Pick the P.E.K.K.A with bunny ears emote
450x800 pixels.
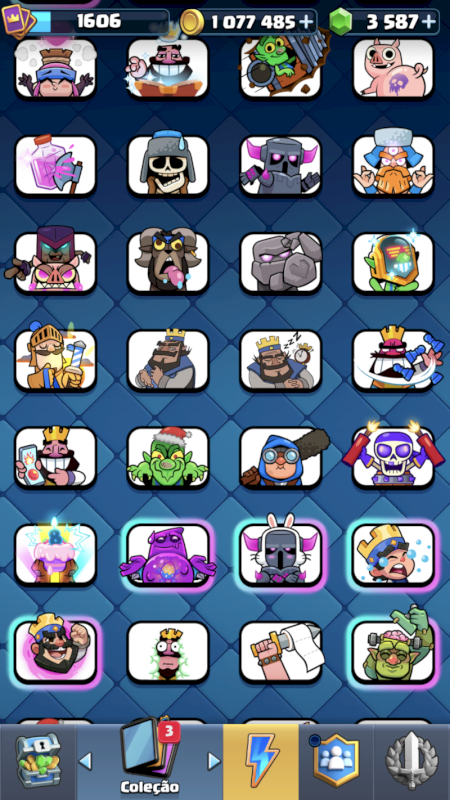[x=281, y=555]
